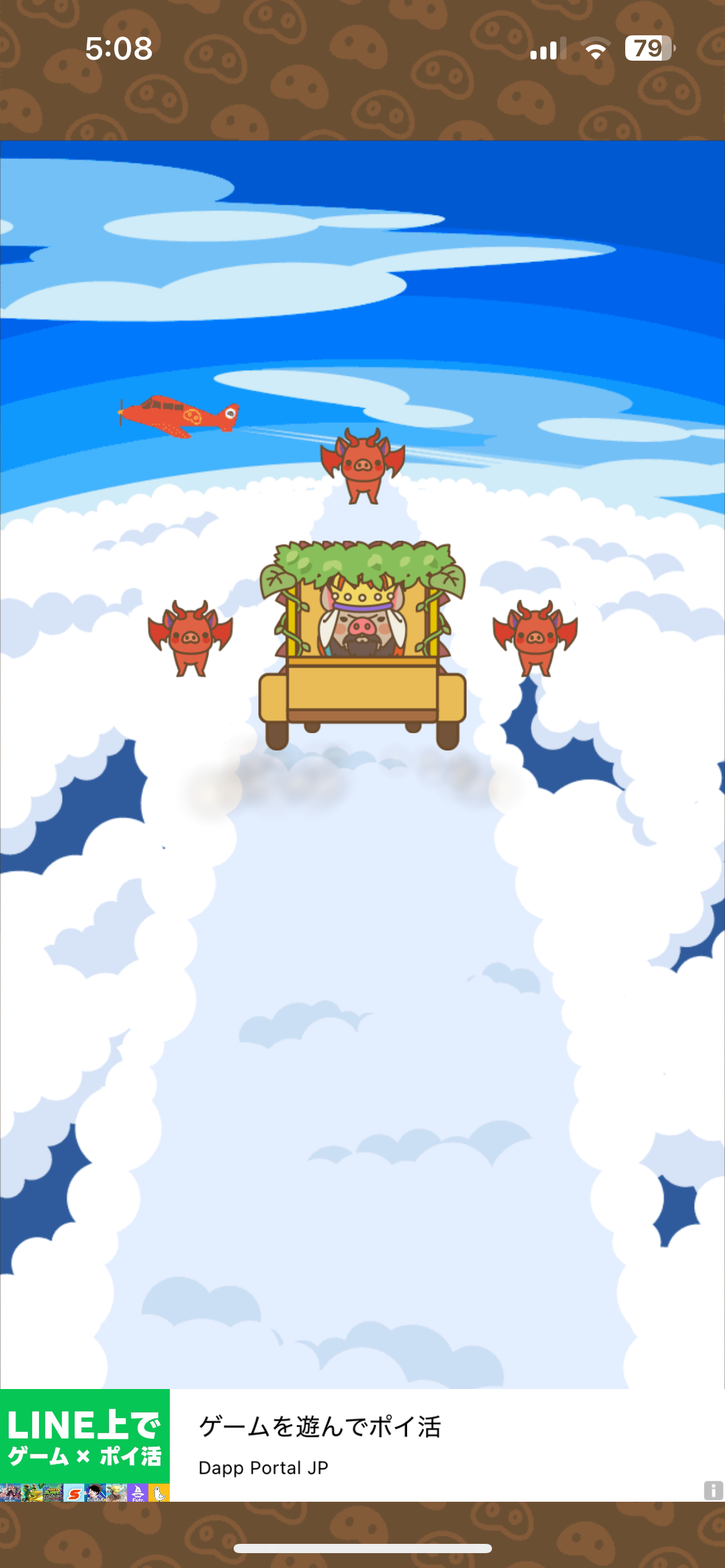This screenshot has height=1568, width=725.
Task: Open the Dapp Portal JP ad banner
Action: coord(362,1445)
